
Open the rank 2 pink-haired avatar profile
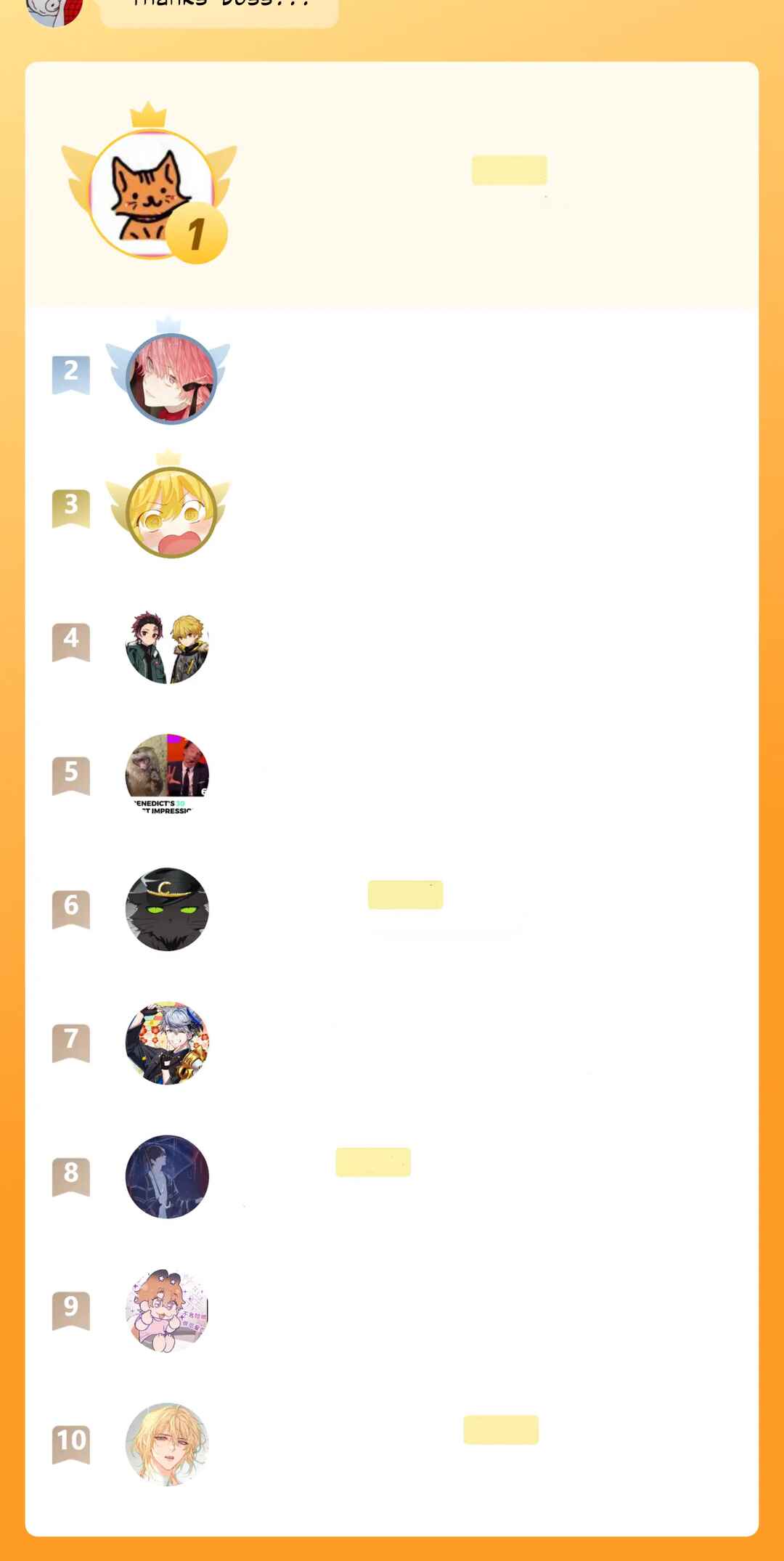pyautogui.click(x=171, y=378)
